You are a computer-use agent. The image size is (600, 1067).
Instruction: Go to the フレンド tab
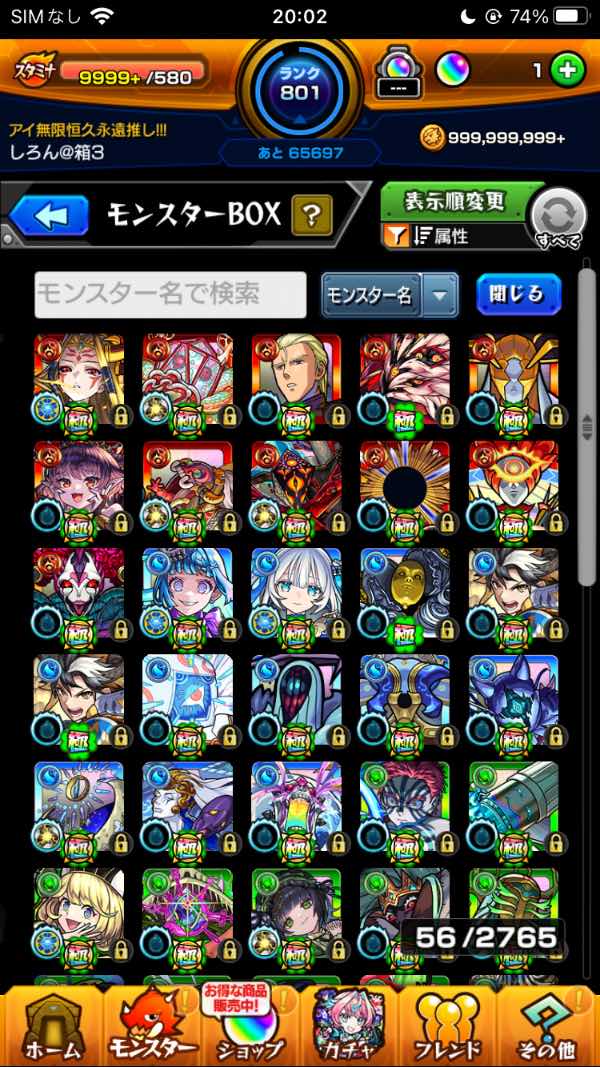447,1025
